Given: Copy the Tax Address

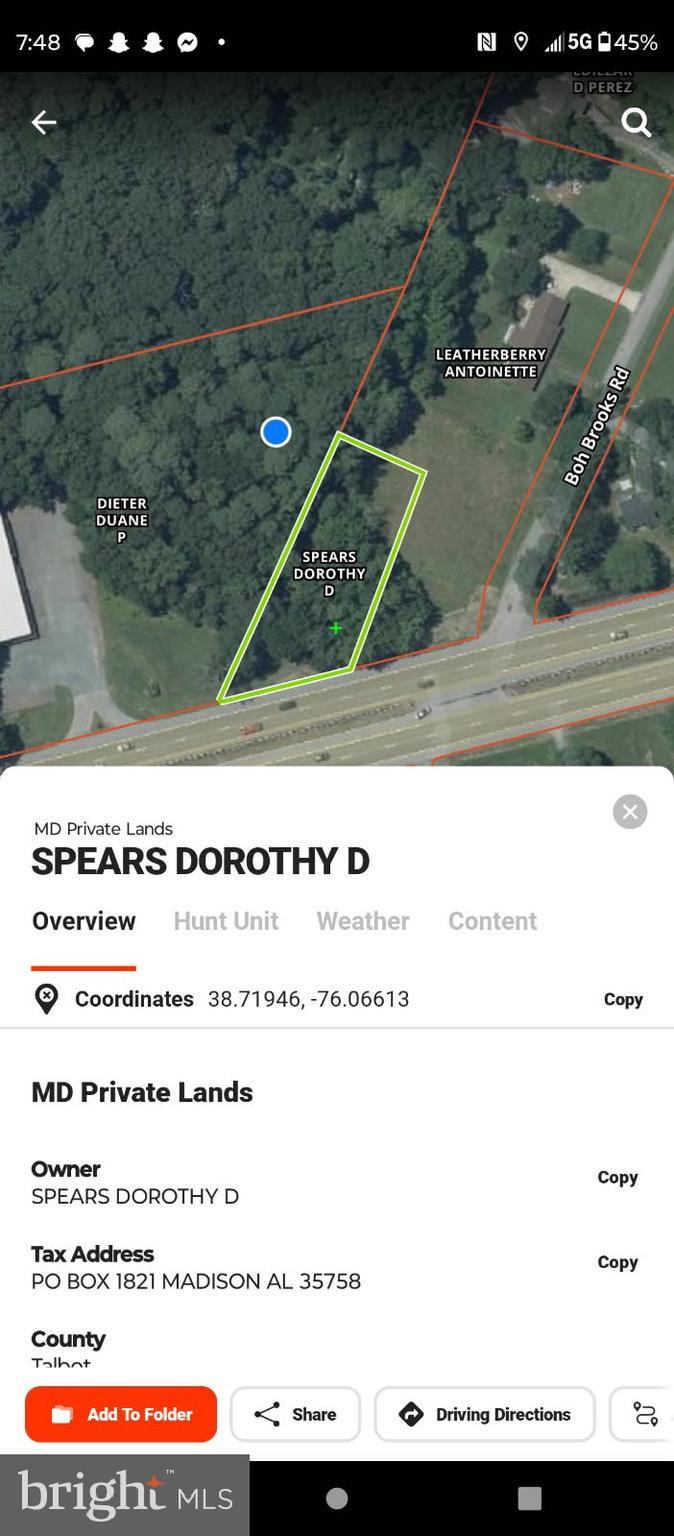Looking at the screenshot, I should click(617, 1263).
